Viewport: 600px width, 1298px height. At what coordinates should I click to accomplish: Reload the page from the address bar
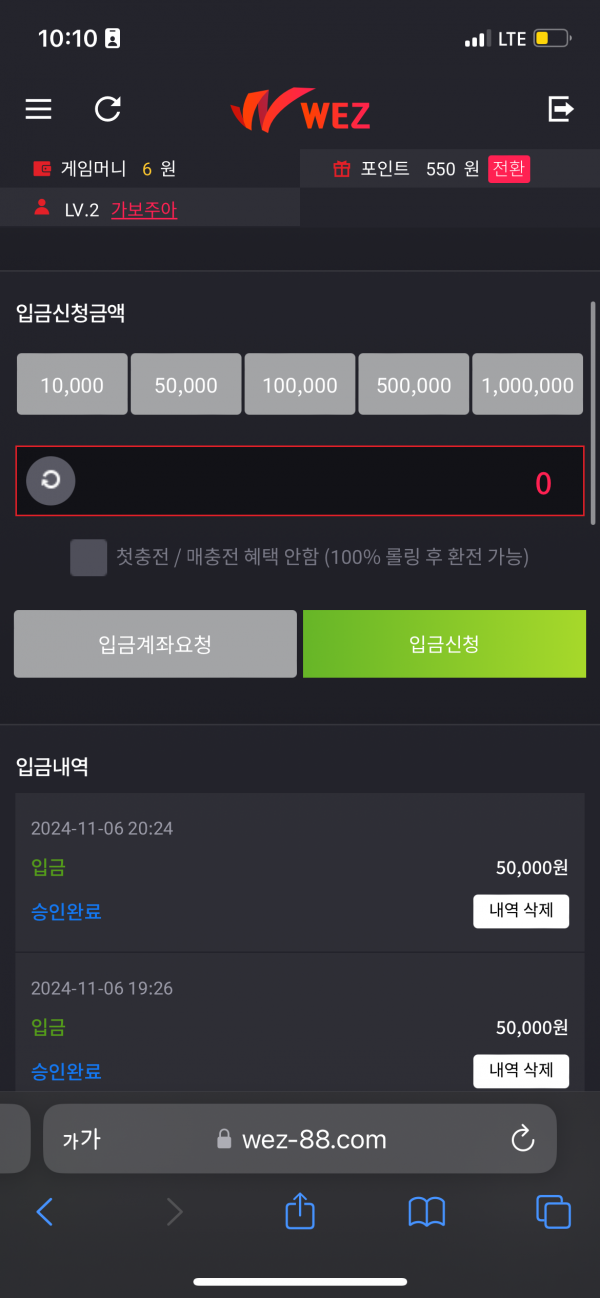522,1138
